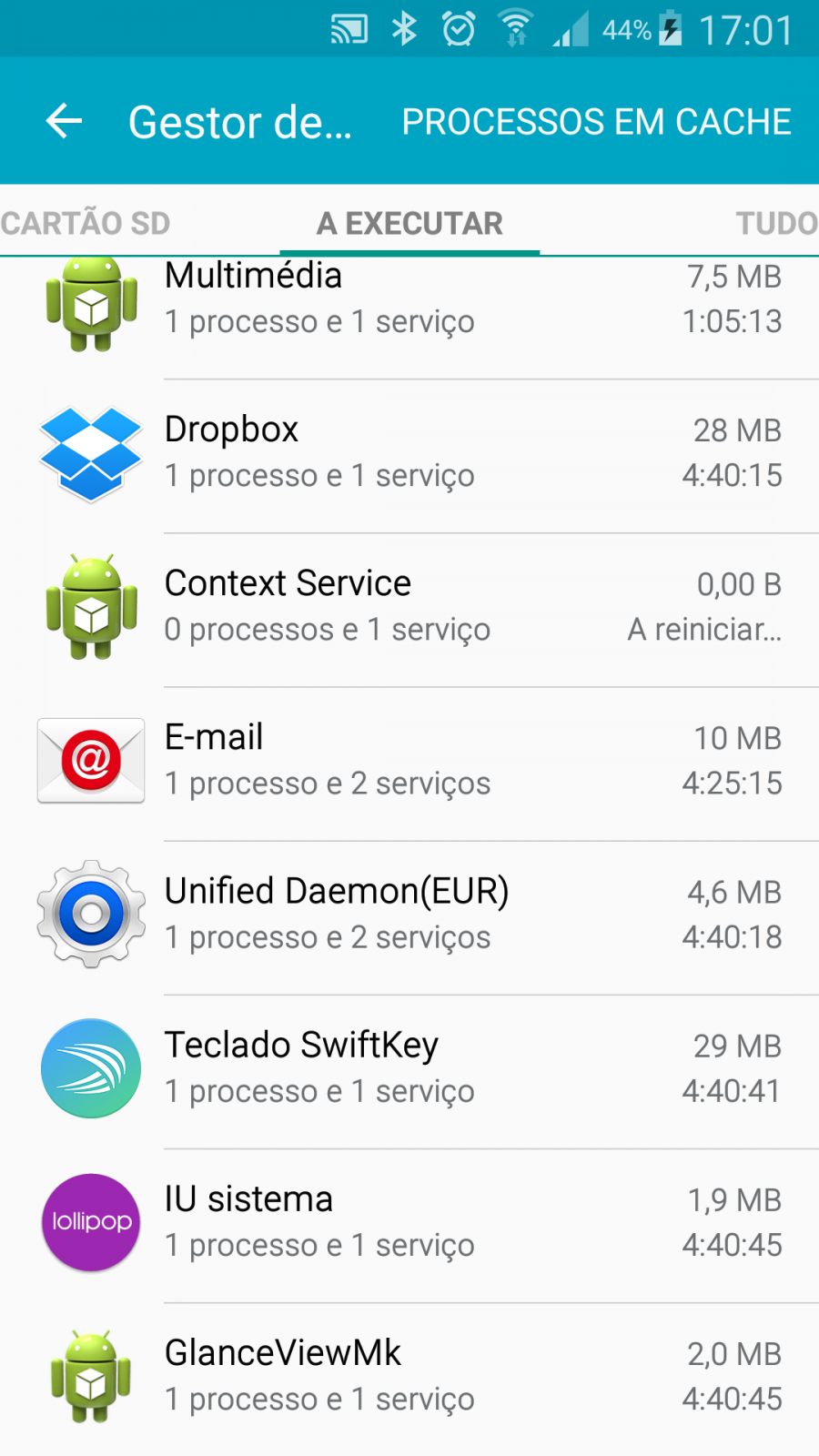819x1456 pixels.
Task: Go back using the header arrow
Action: pos(64,121)
